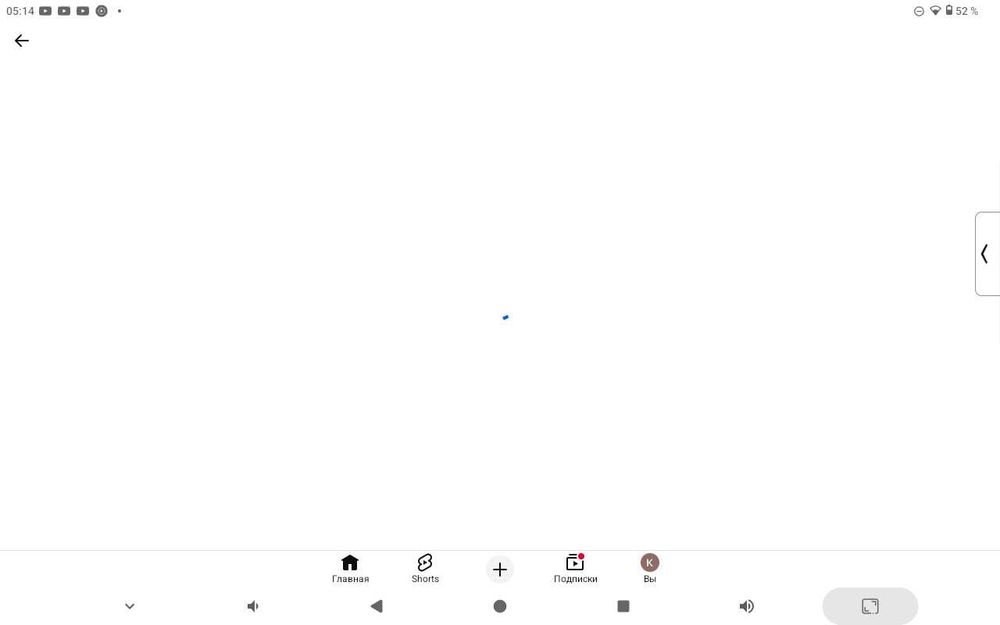Tap the screenshot capture button
This screenshot has height=625, width=1000.
tap(870, 606)
